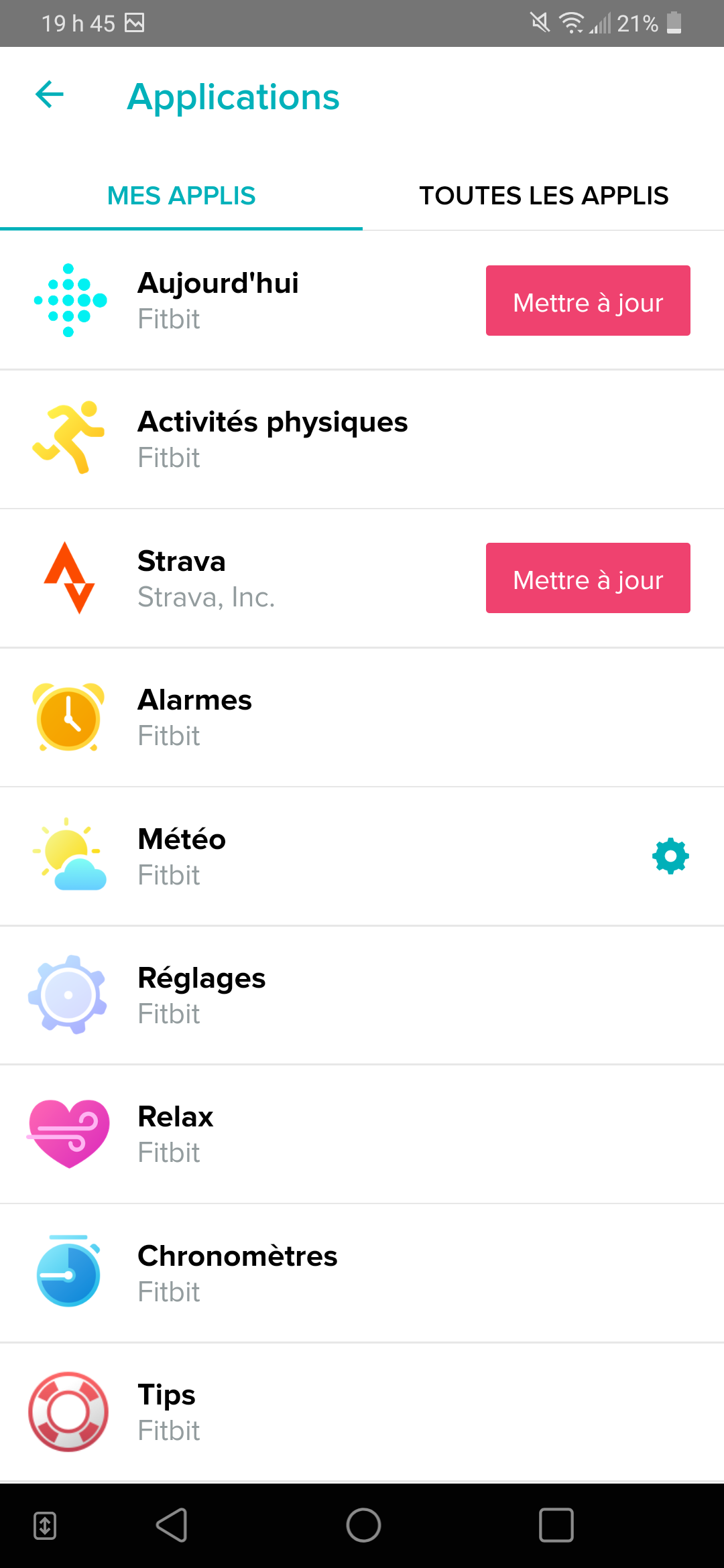Go back using the app bar arrow

click(50, 94)
